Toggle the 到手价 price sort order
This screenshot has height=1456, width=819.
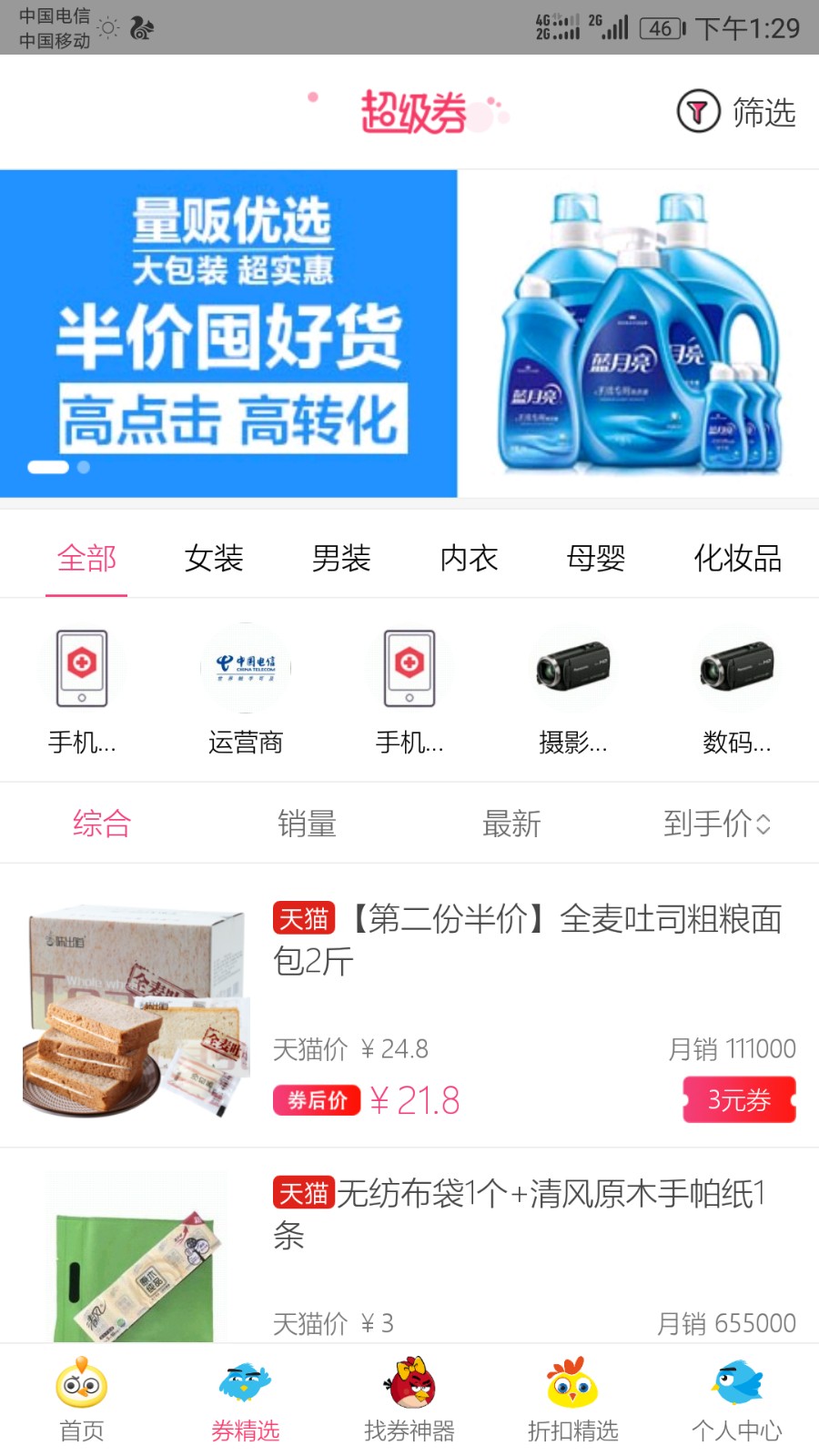tap(717, 824)
